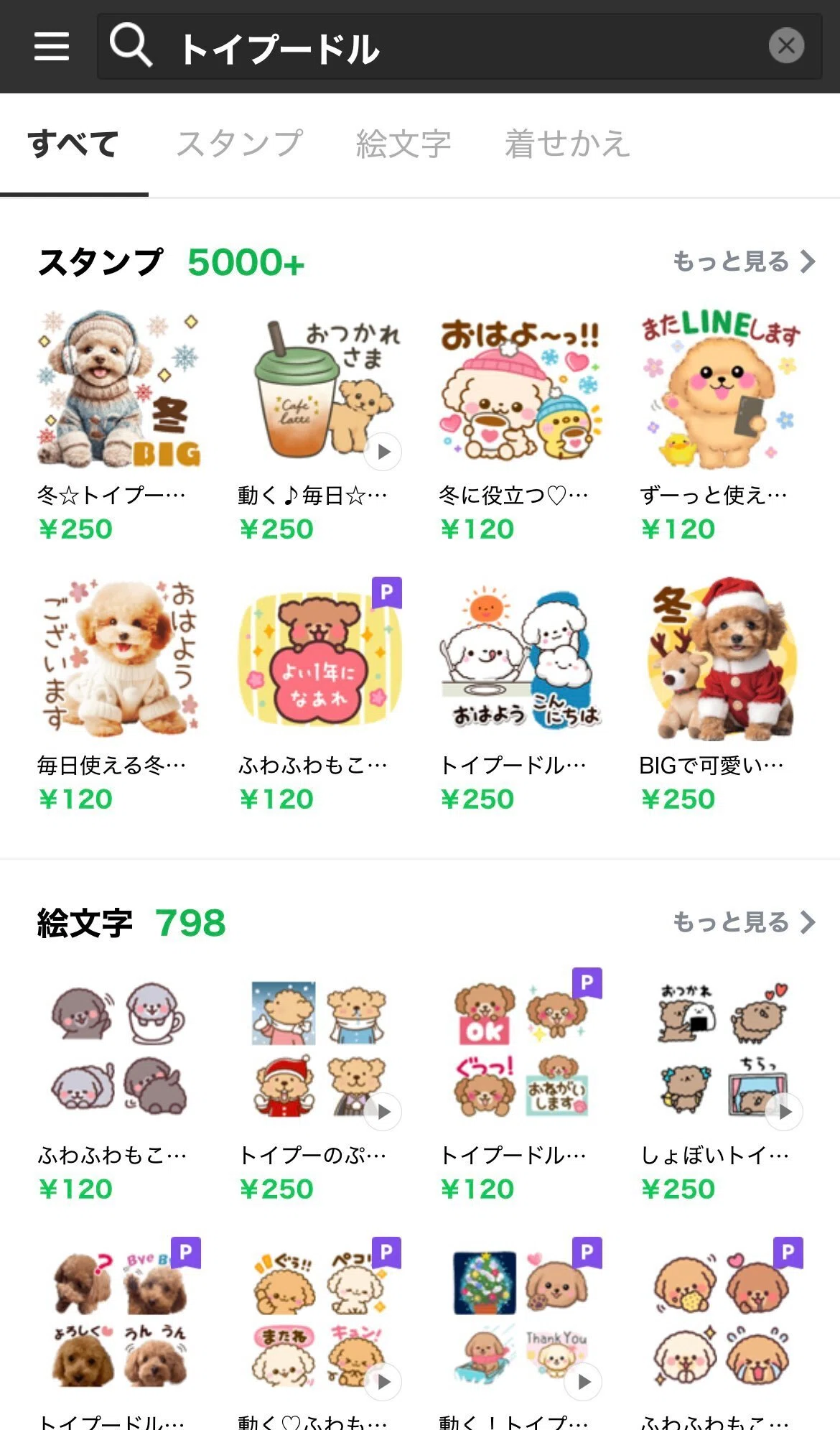Select the すべて tab
The height and width of the screenshot is (1430, 840).
click(x=73, y=144)
